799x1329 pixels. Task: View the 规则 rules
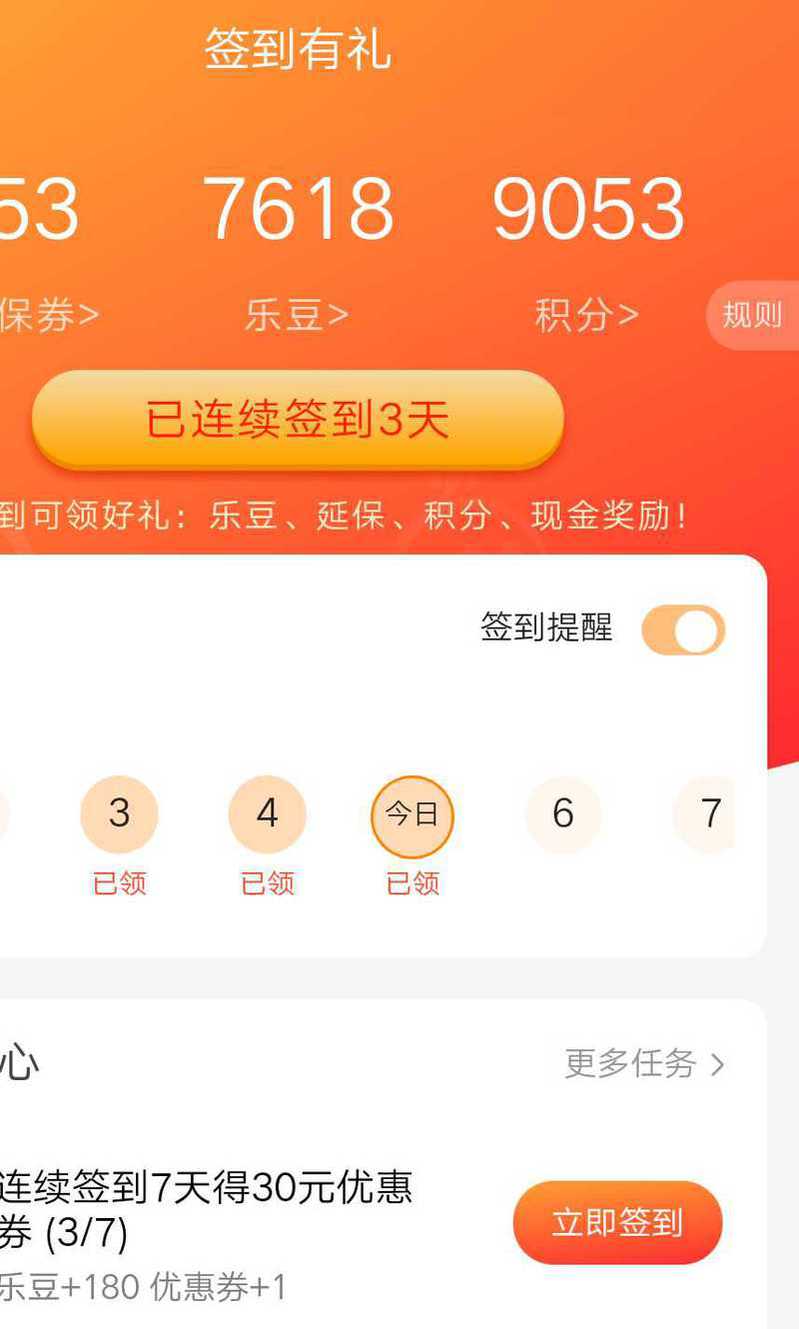tap(753, 315)
